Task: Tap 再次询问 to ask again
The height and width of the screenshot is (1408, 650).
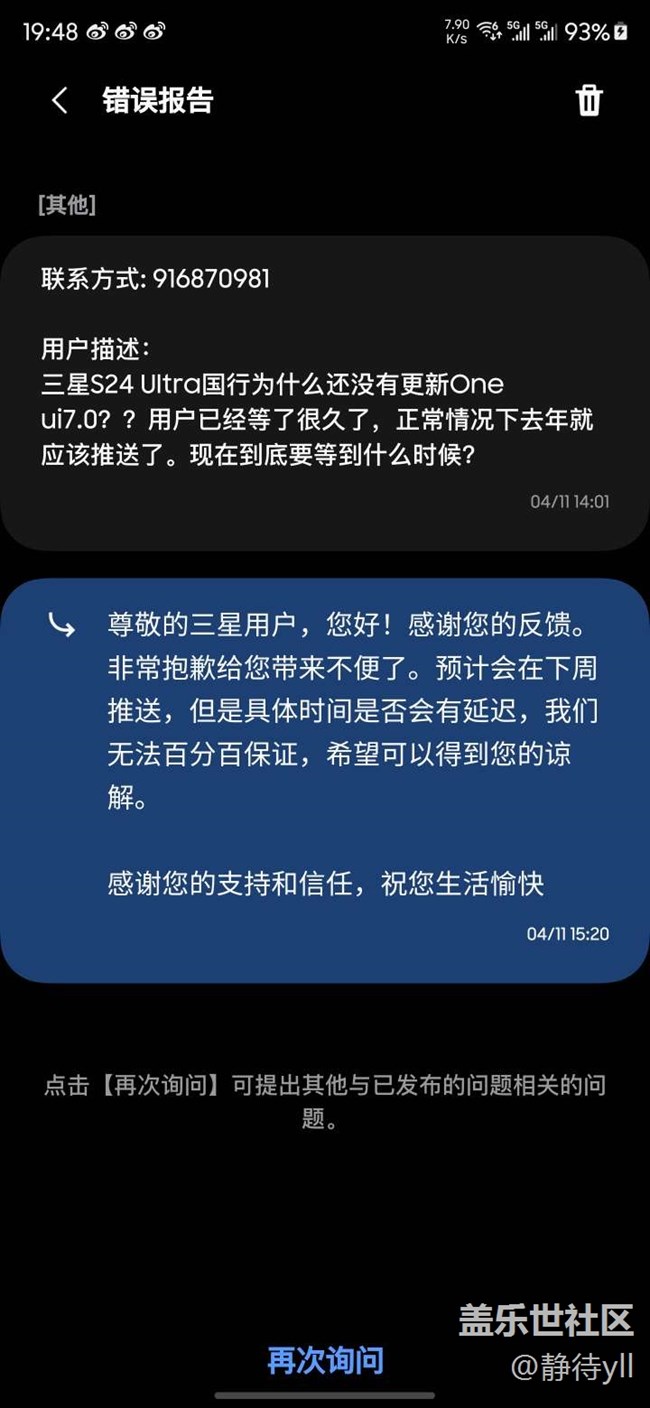Action: click(x=325, y=1360)
